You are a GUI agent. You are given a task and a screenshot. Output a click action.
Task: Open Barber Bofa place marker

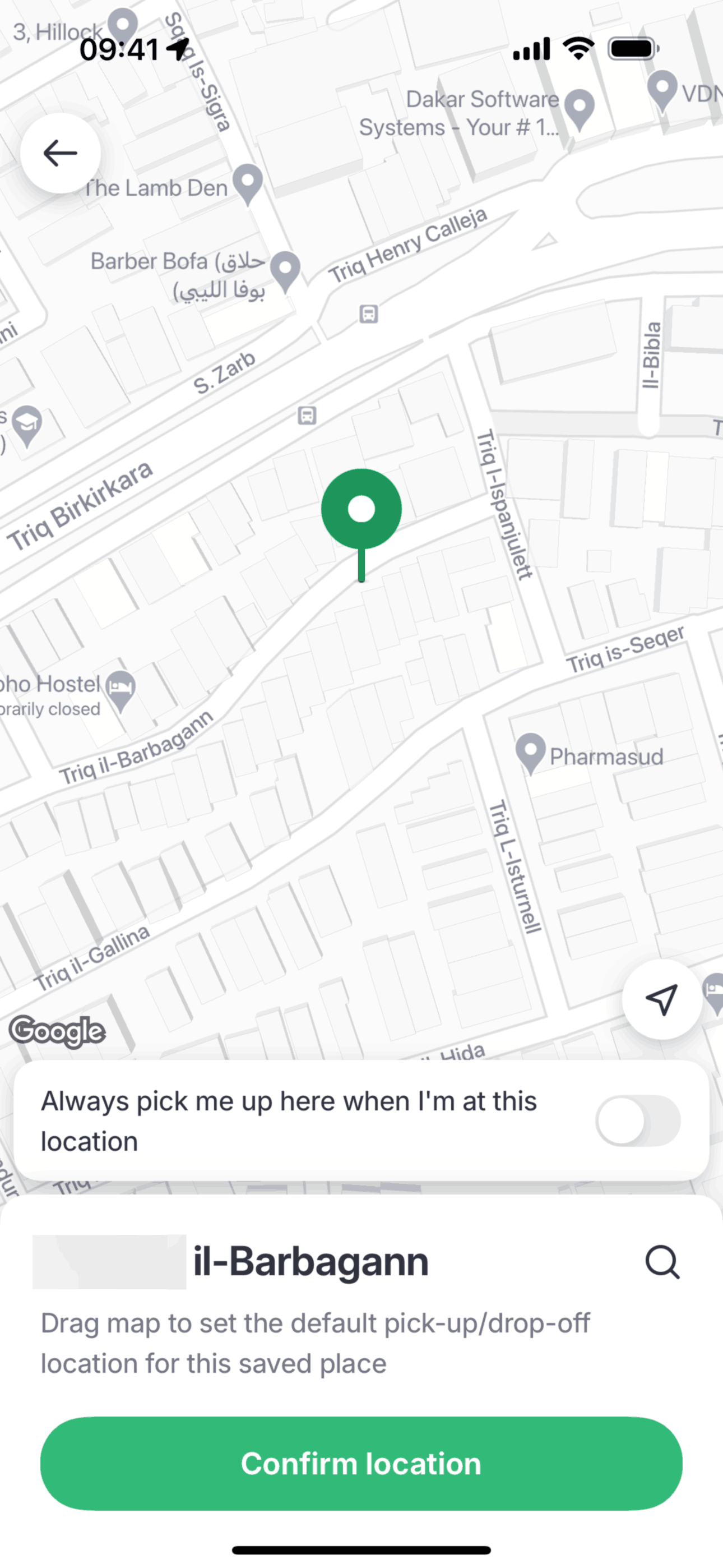point(285,269)
